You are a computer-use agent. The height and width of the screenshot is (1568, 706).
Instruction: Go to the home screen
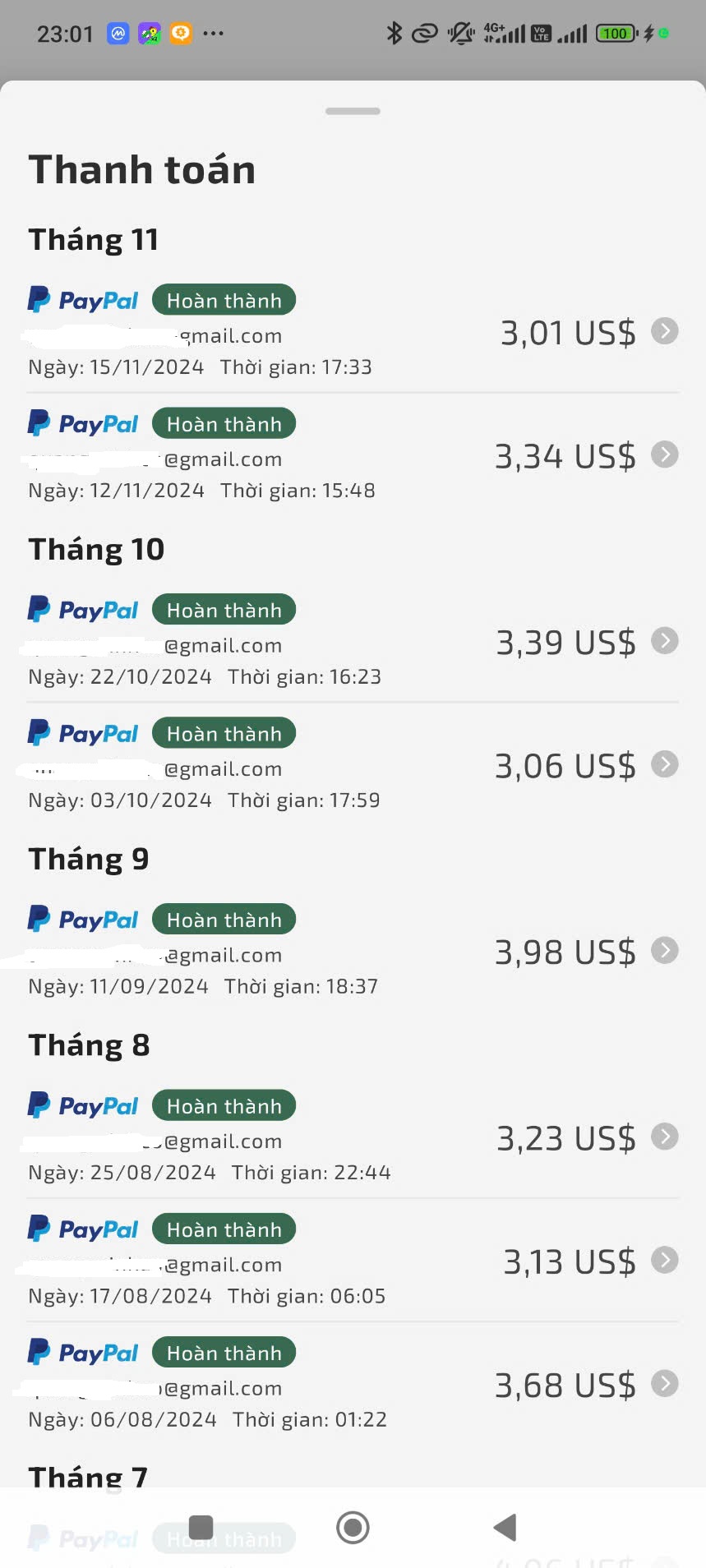point(353,1528)
